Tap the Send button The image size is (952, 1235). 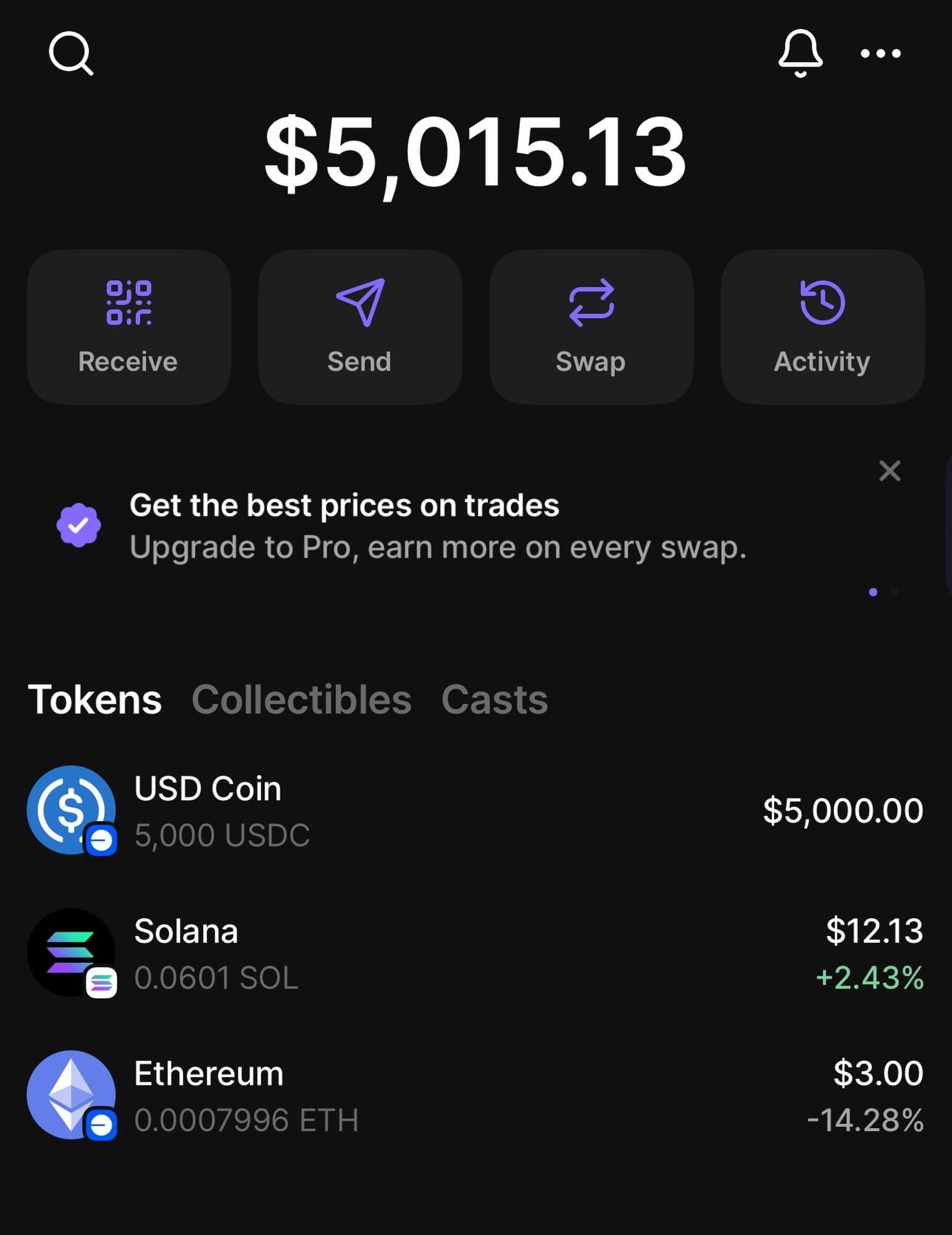click(x=360, y=327)
